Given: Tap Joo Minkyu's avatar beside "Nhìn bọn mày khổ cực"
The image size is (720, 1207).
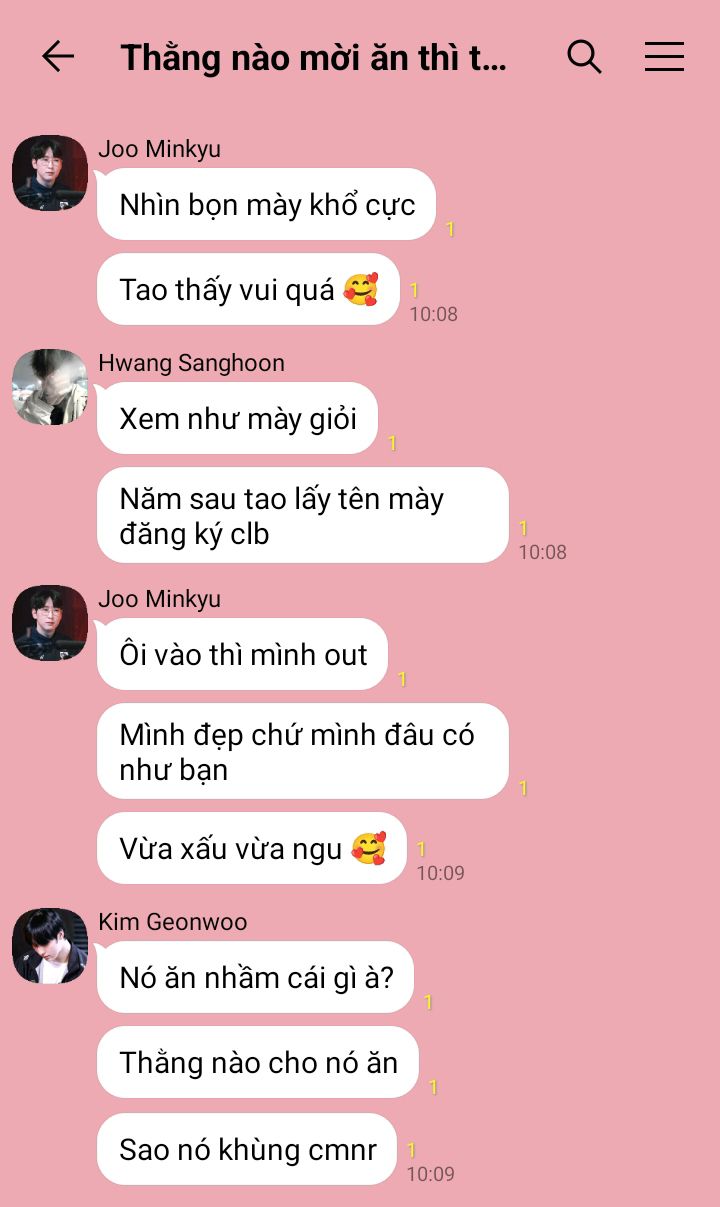Looking at the screenshot, I should (x=50, y=173).
